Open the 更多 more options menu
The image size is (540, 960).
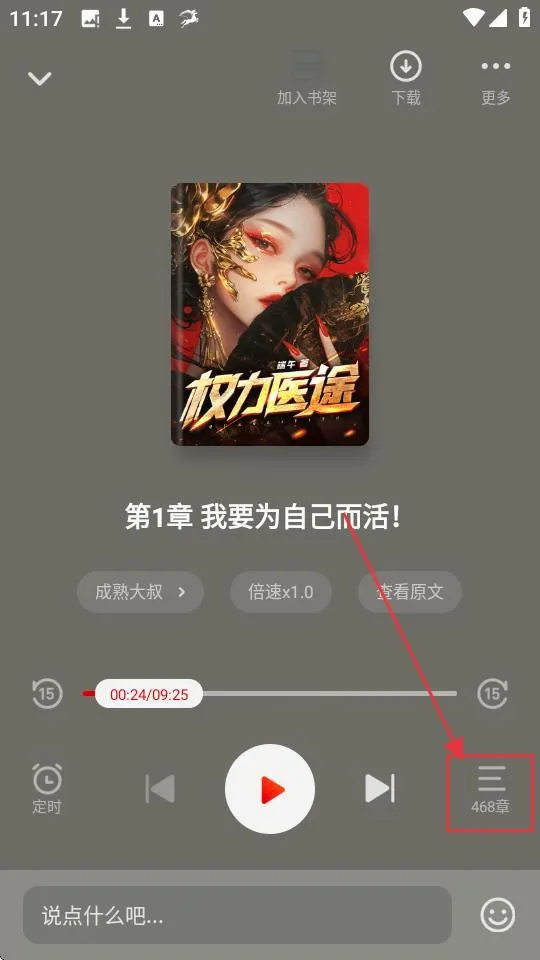pyautogui.click(x=495, y=81)
